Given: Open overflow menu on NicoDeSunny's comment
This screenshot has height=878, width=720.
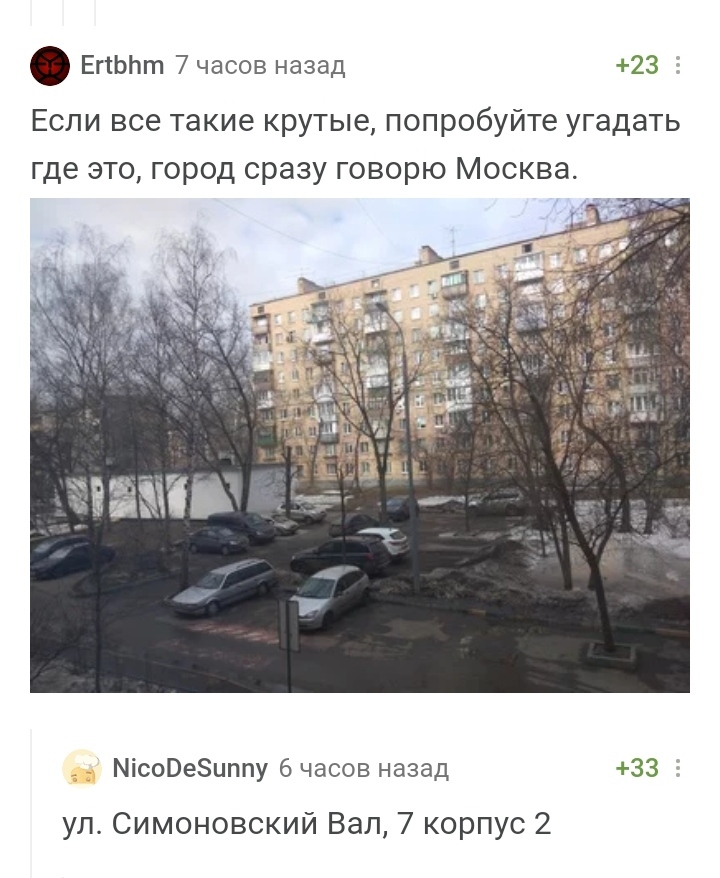Looking at the screenshot, I should (x=679, y=768).
